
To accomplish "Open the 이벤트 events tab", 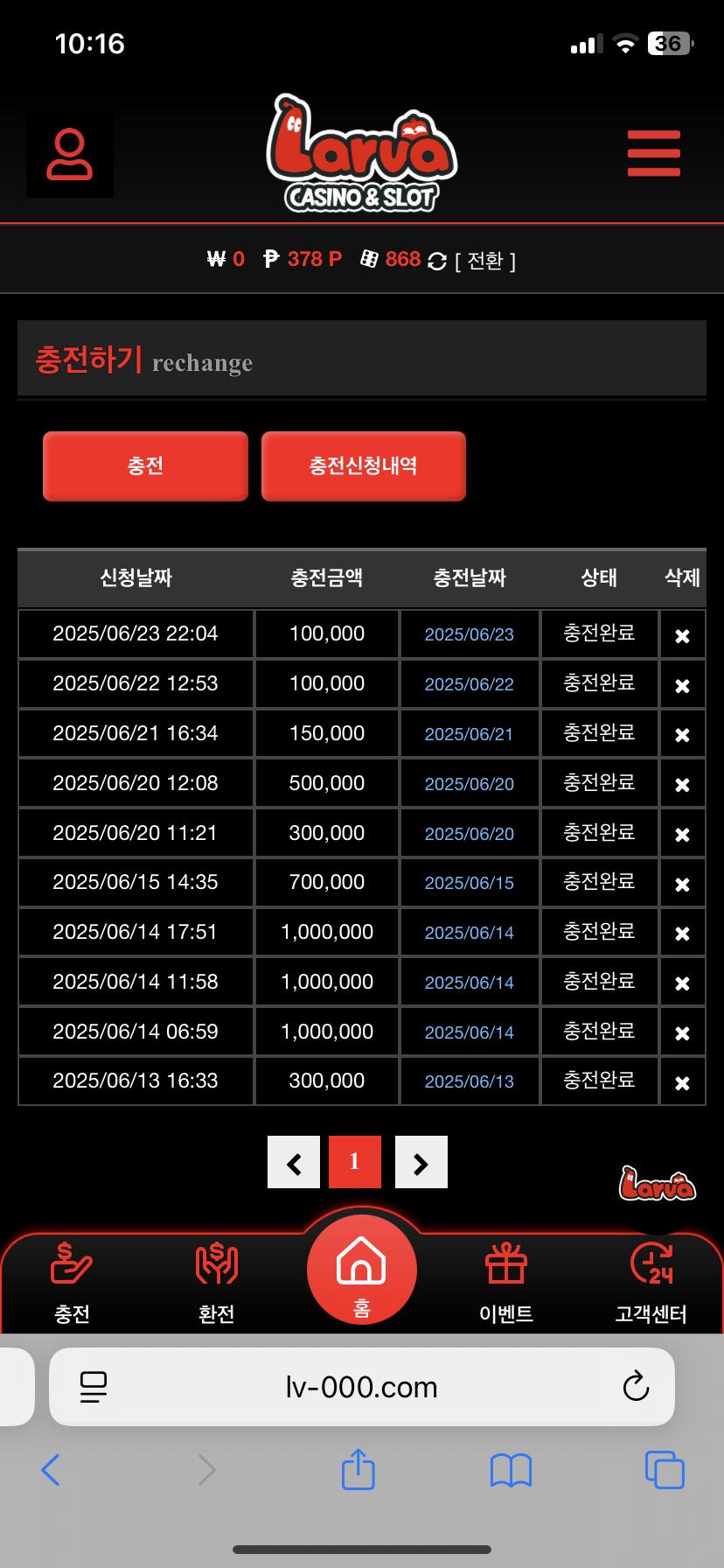I will [506, 1284].
